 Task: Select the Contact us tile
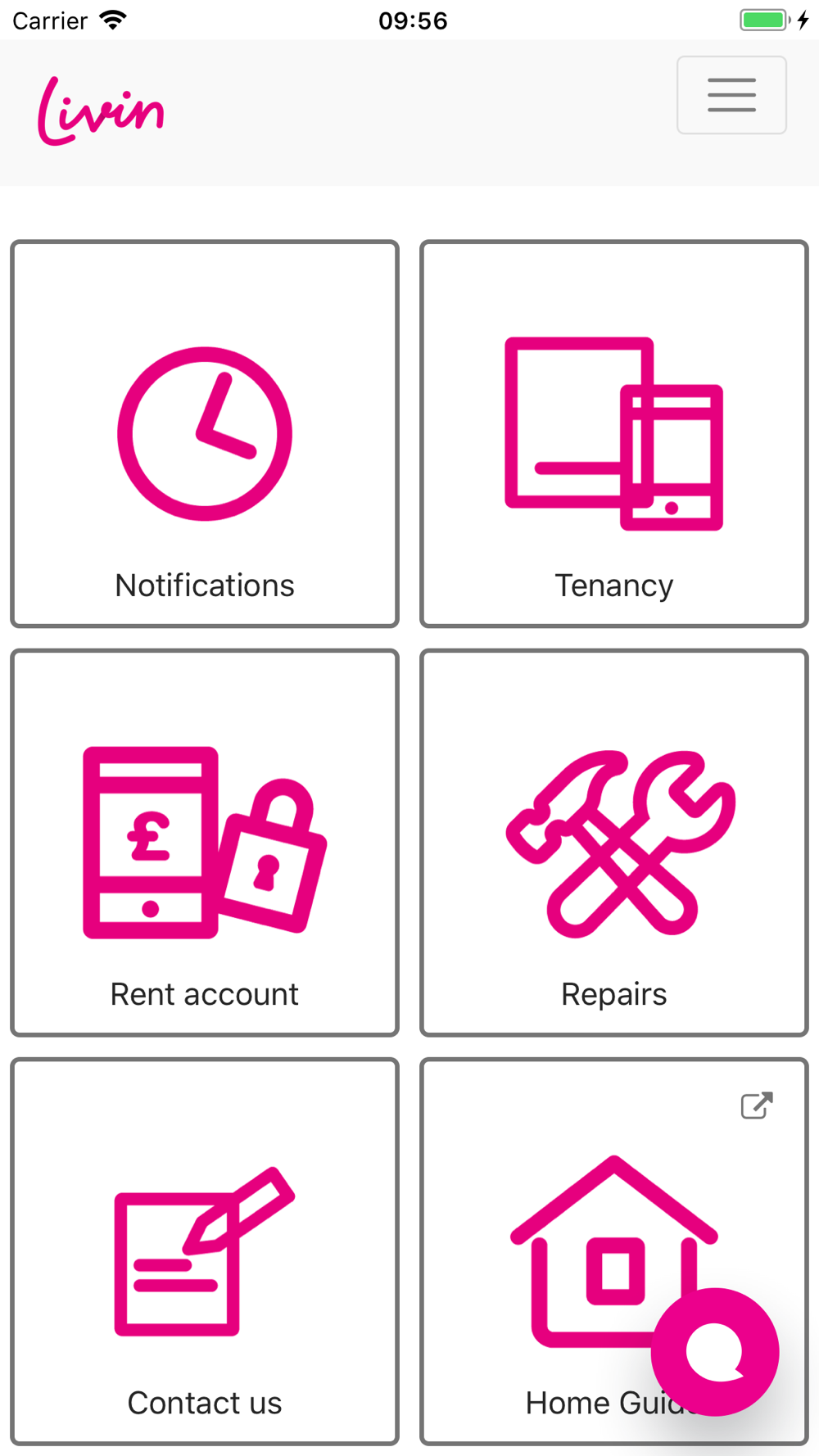tap(205, 1251)
